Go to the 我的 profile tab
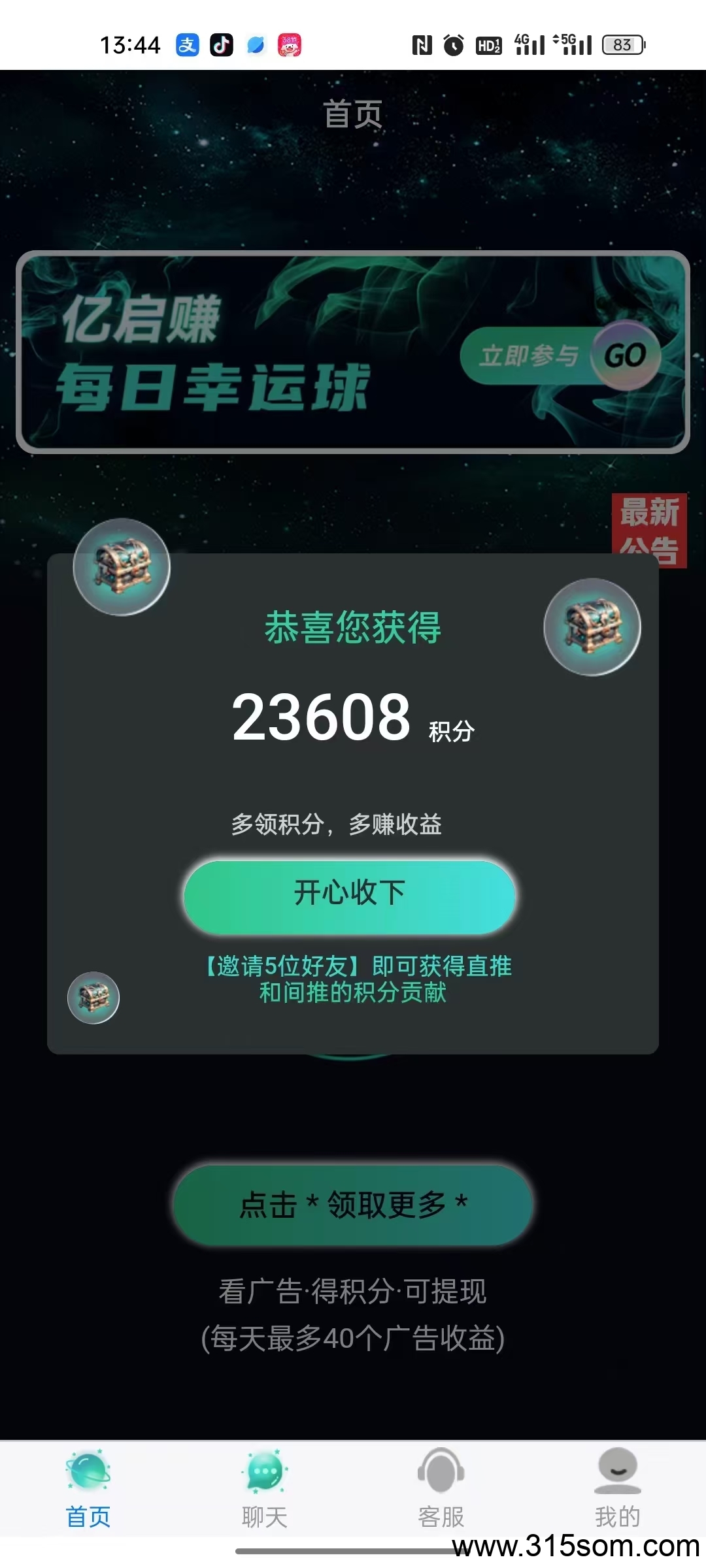This screenshot has width=706, height=1568. 617,1491
